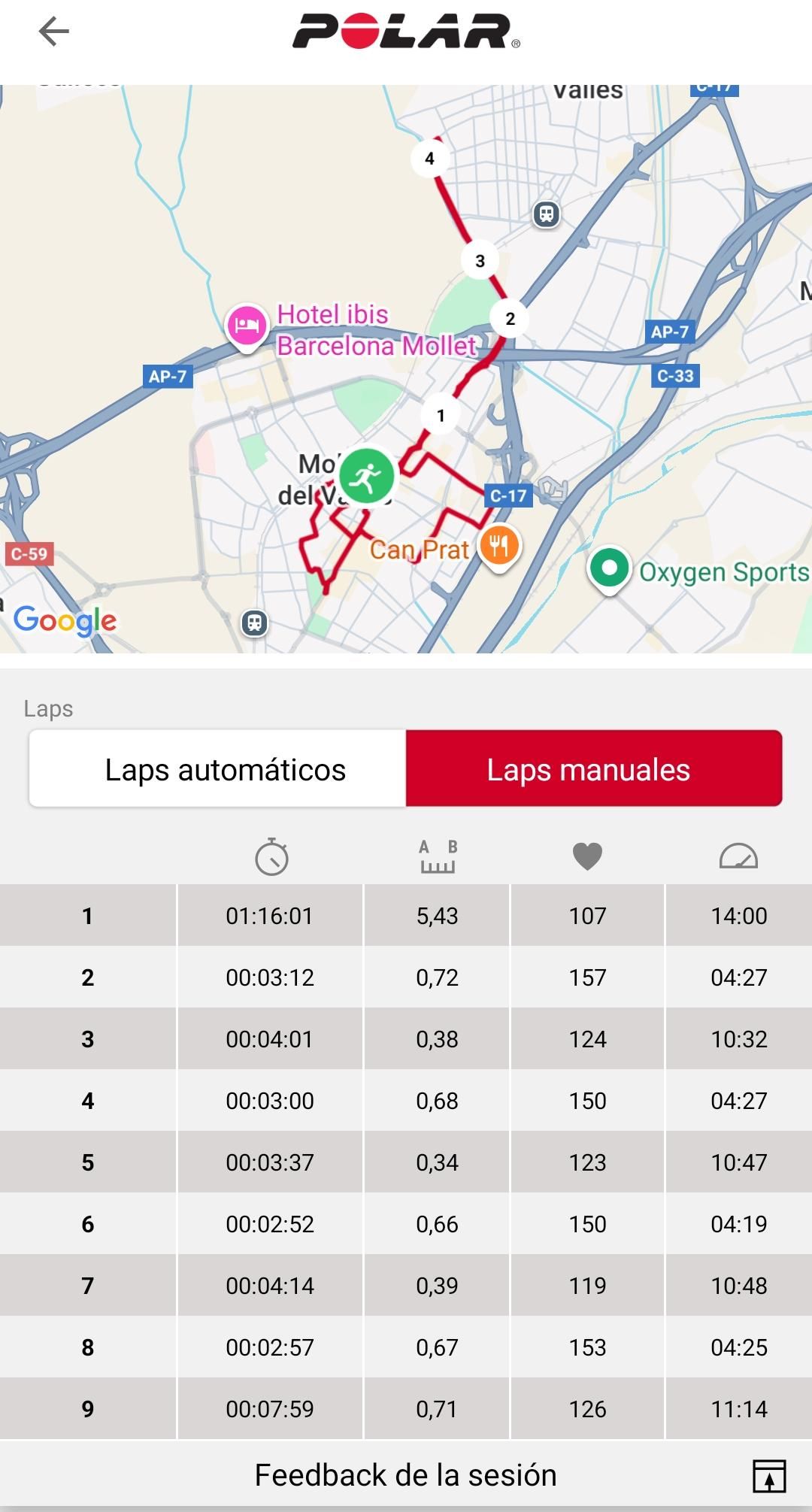Viewport: 812px width, 1512px height.
Task: Tap lap marker 3 on map
Action: point(480,261)
